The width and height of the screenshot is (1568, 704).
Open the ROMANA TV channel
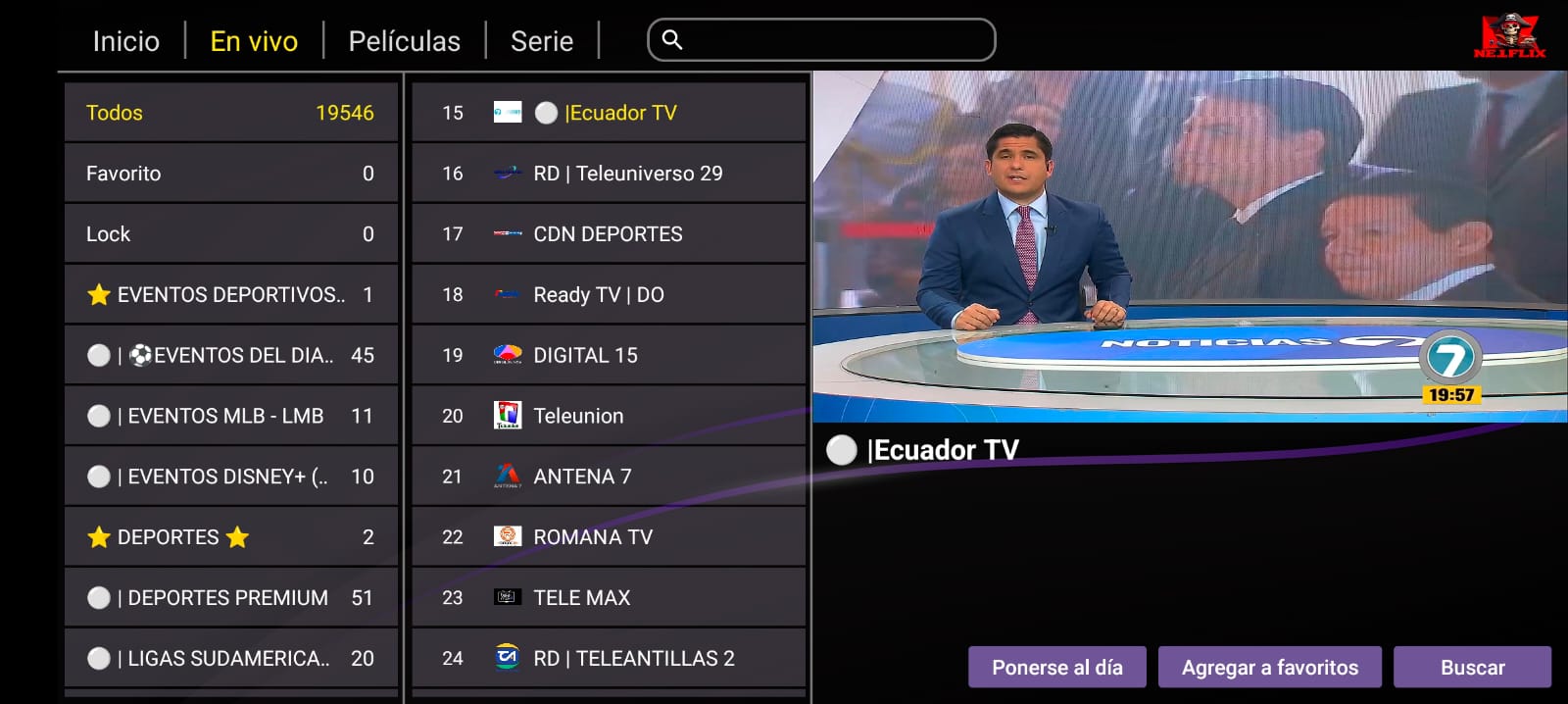[x=609, y=537]
